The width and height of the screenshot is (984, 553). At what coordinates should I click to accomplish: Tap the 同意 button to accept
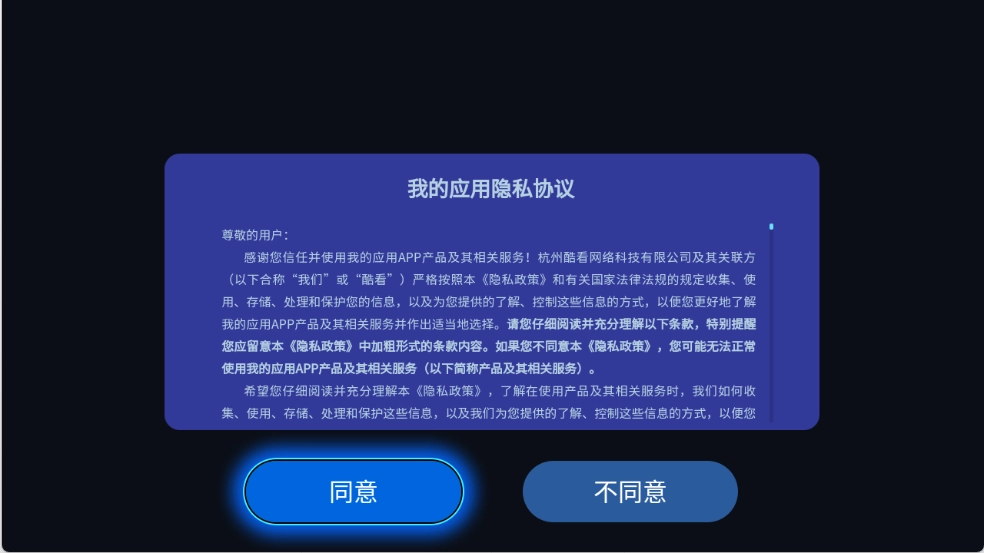[x=353, y=491]
